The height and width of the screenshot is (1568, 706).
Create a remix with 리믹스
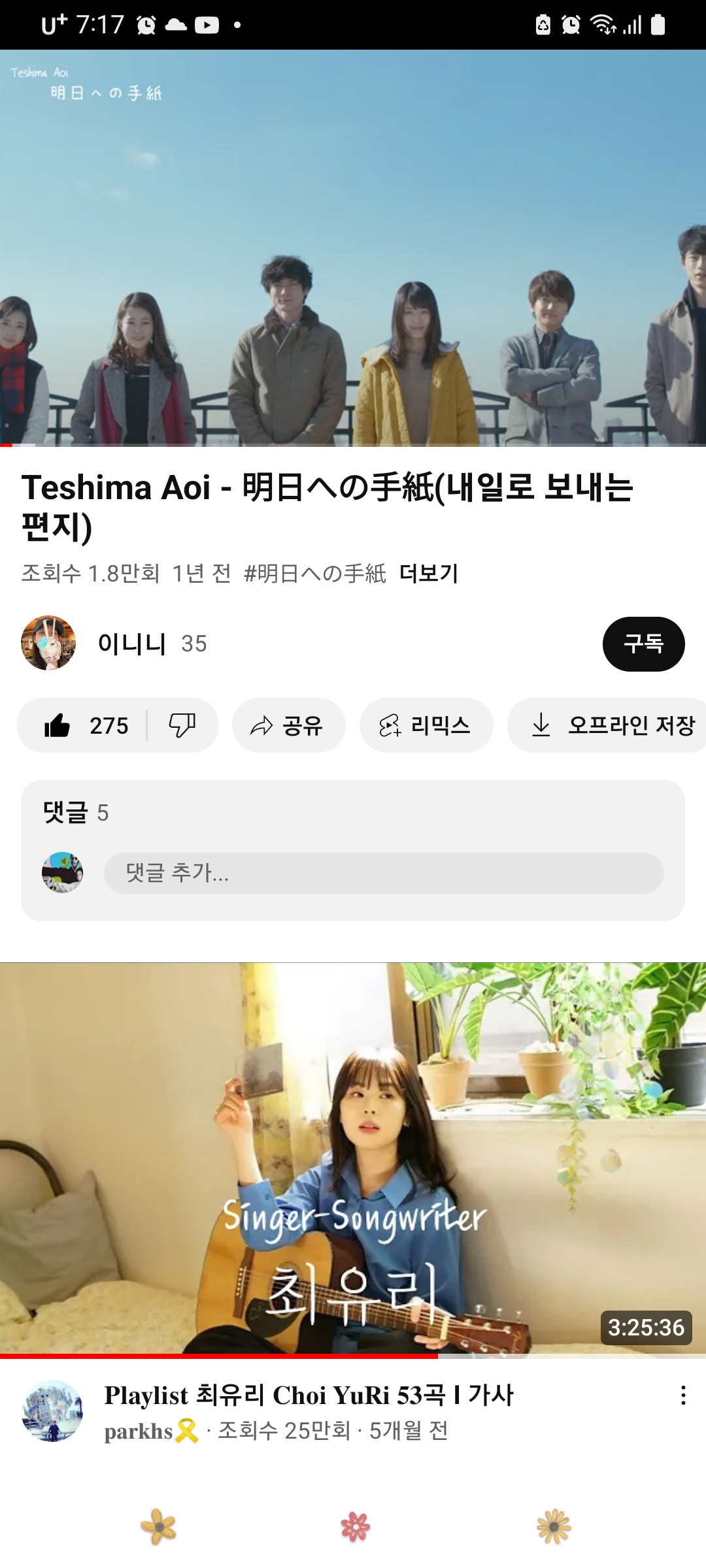coord(426,725)
